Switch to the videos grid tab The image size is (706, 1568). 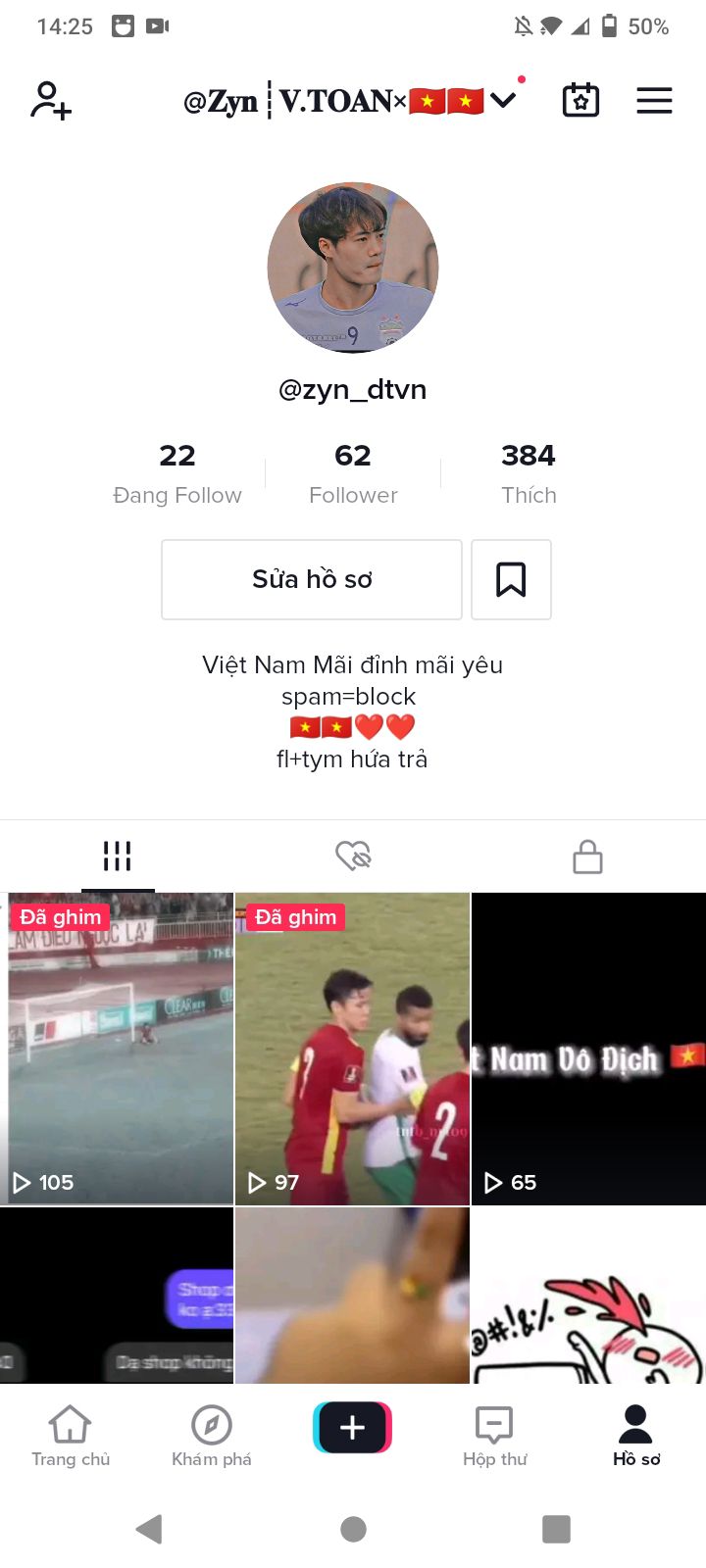click(x=118, y=856)
